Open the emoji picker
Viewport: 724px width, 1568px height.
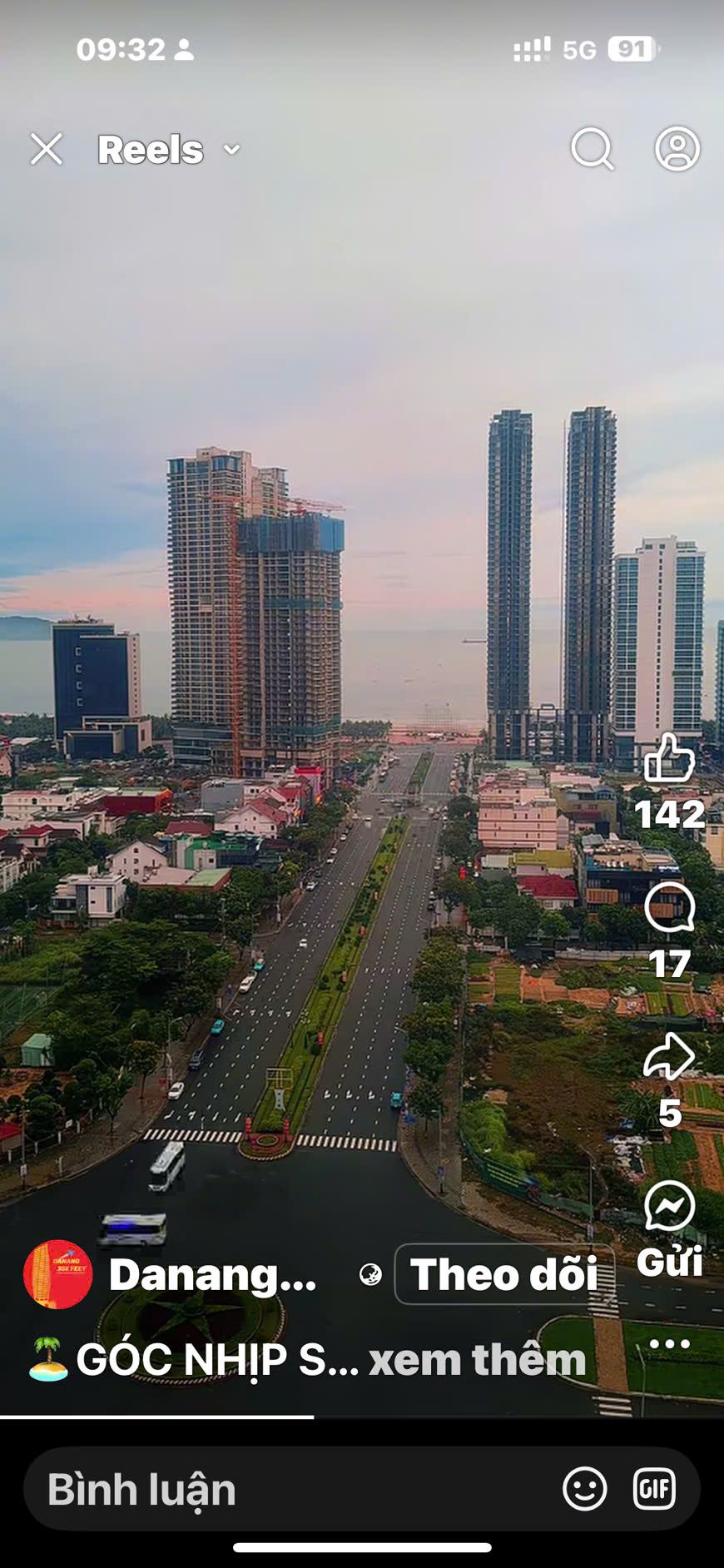point(584,1489)
